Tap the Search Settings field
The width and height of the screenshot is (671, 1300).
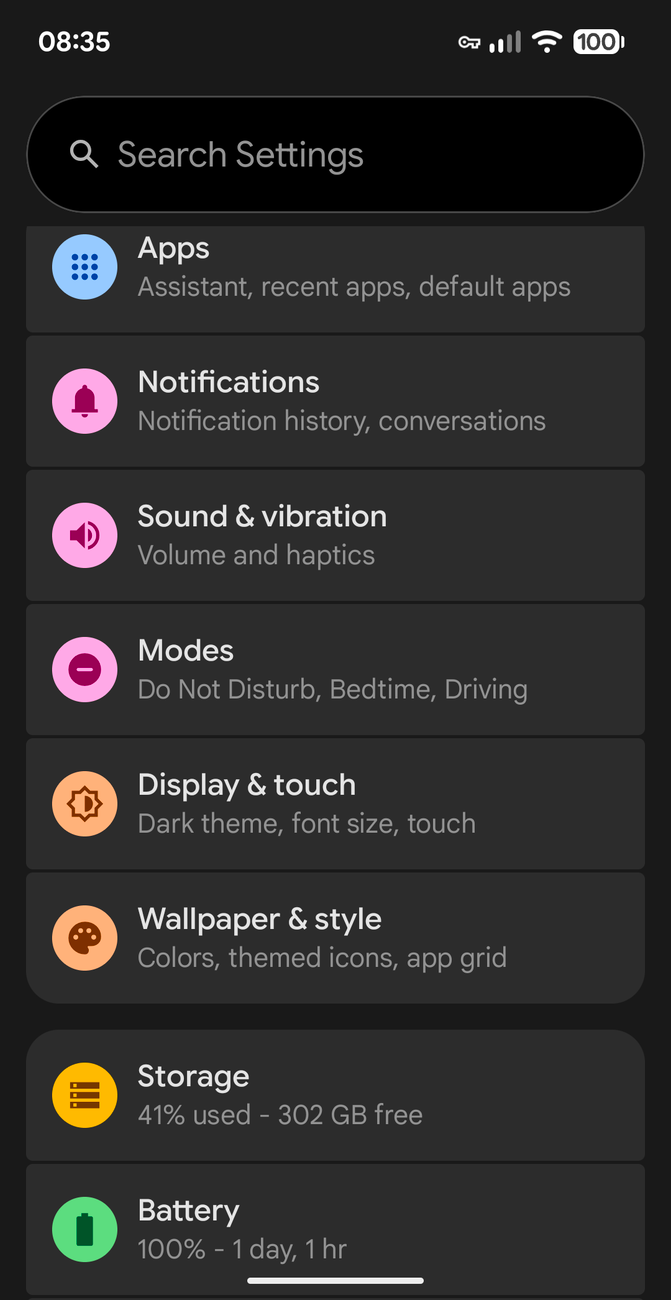click(335, 155)
